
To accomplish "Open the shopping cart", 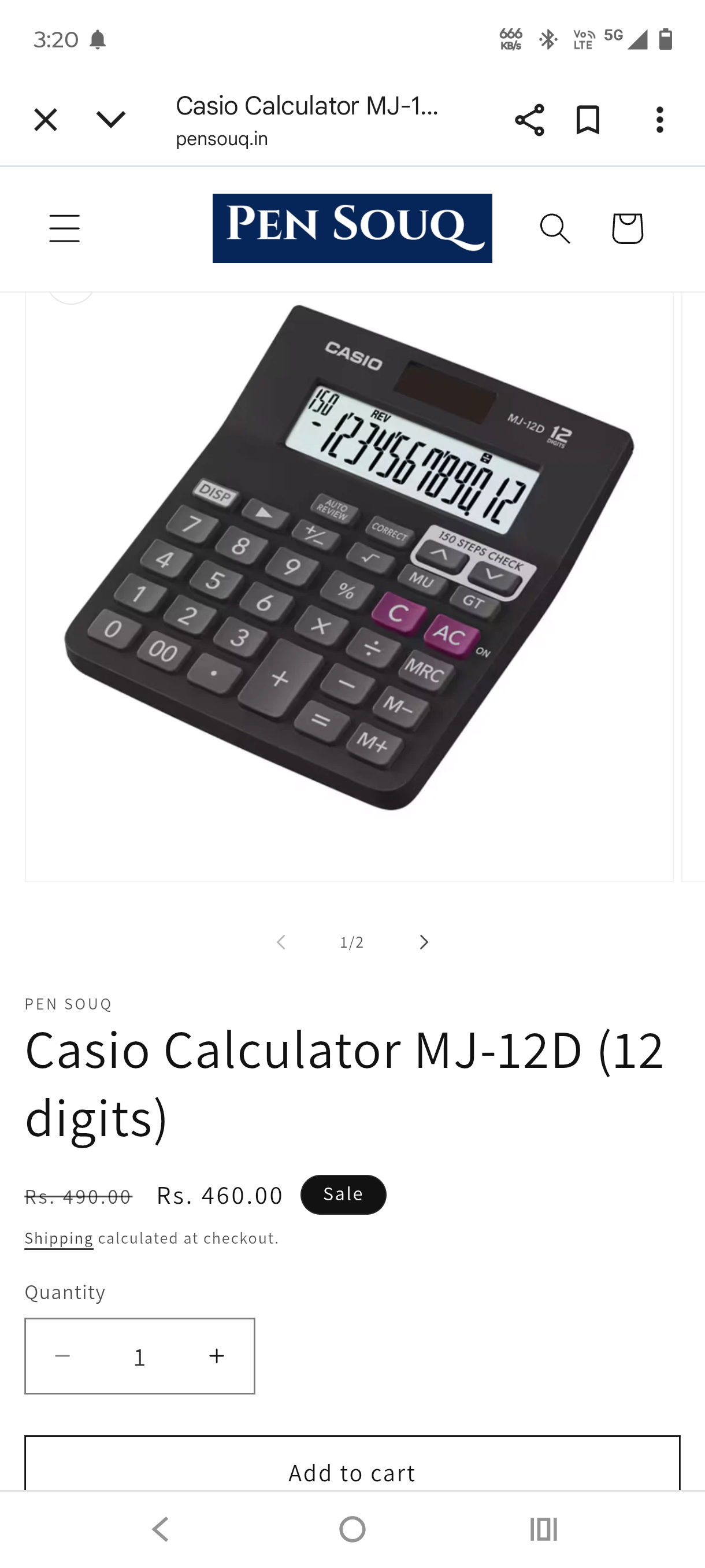I will pos(627,228).
